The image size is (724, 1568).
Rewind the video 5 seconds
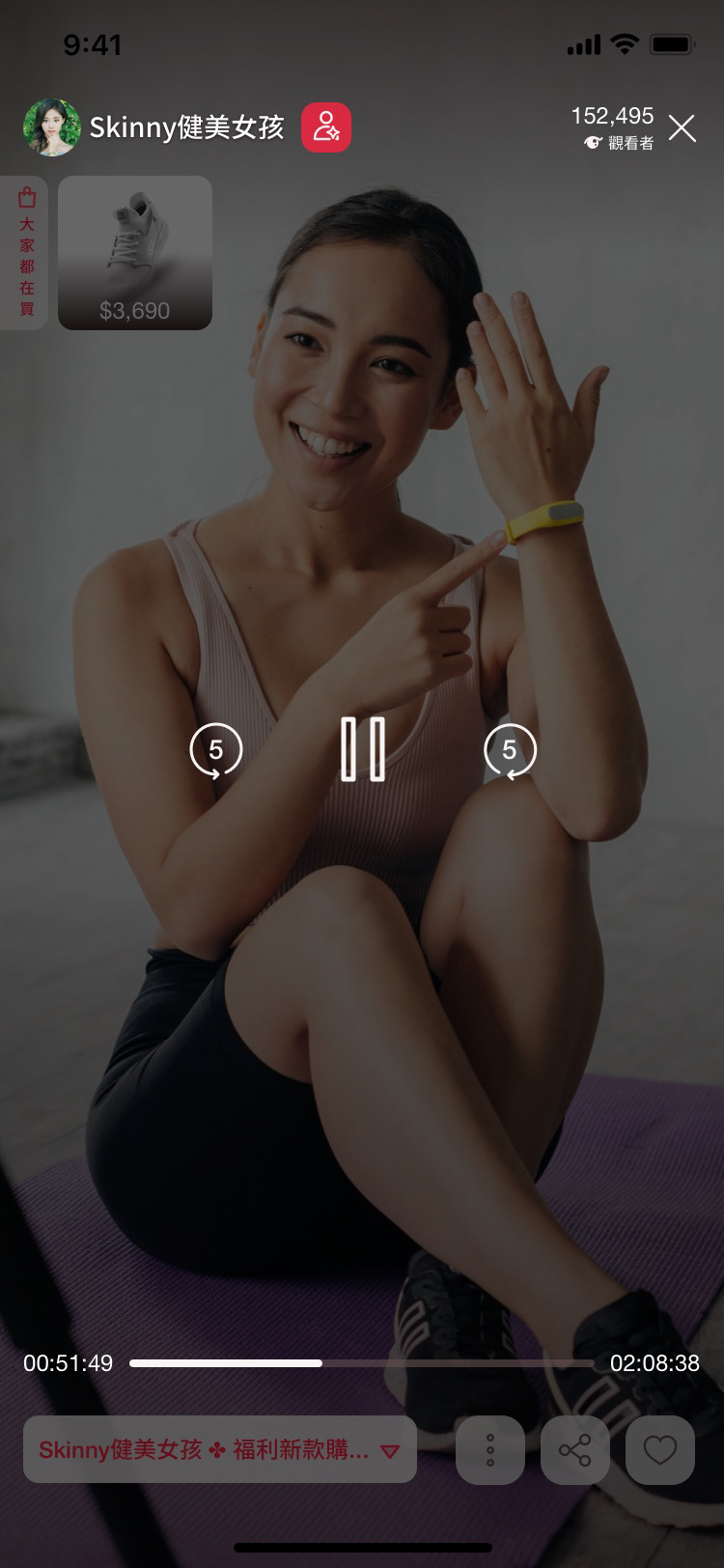tap(215, 750)
